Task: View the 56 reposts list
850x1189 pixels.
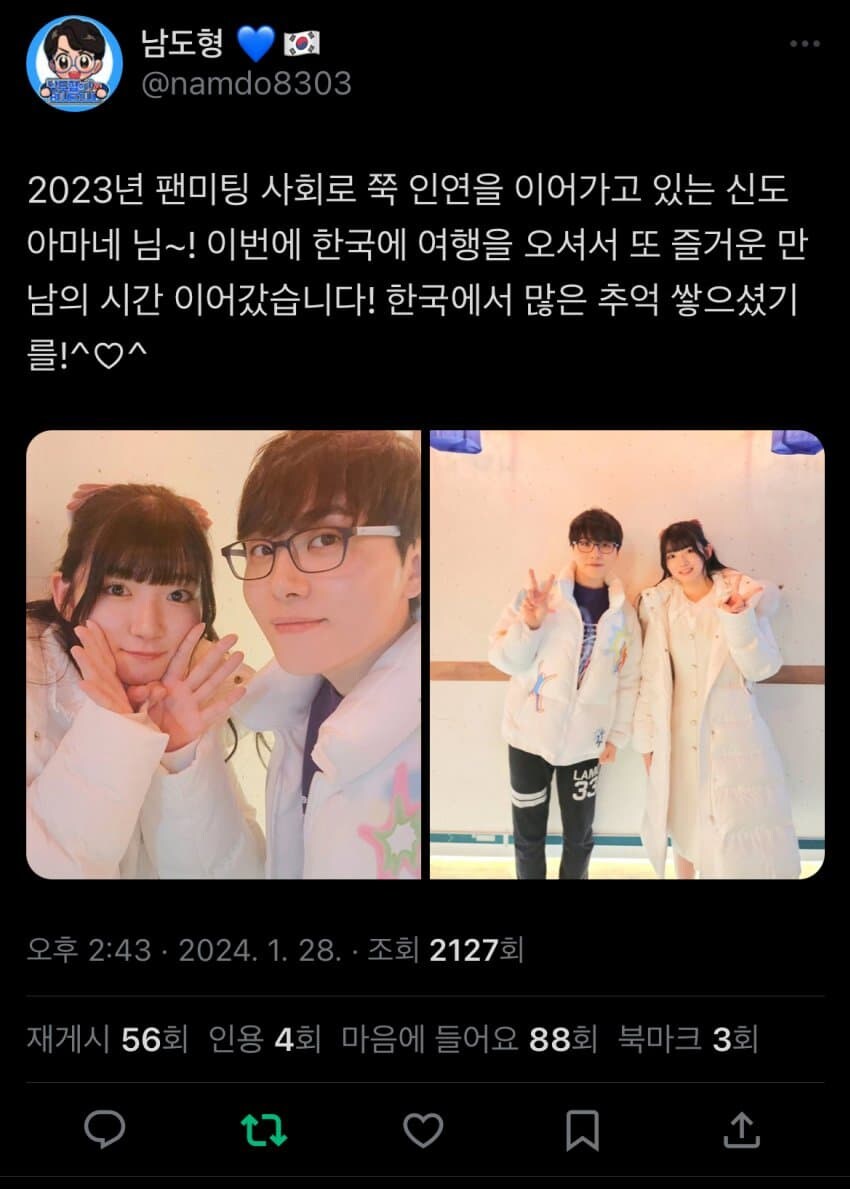Action: tap(107, 1039)
